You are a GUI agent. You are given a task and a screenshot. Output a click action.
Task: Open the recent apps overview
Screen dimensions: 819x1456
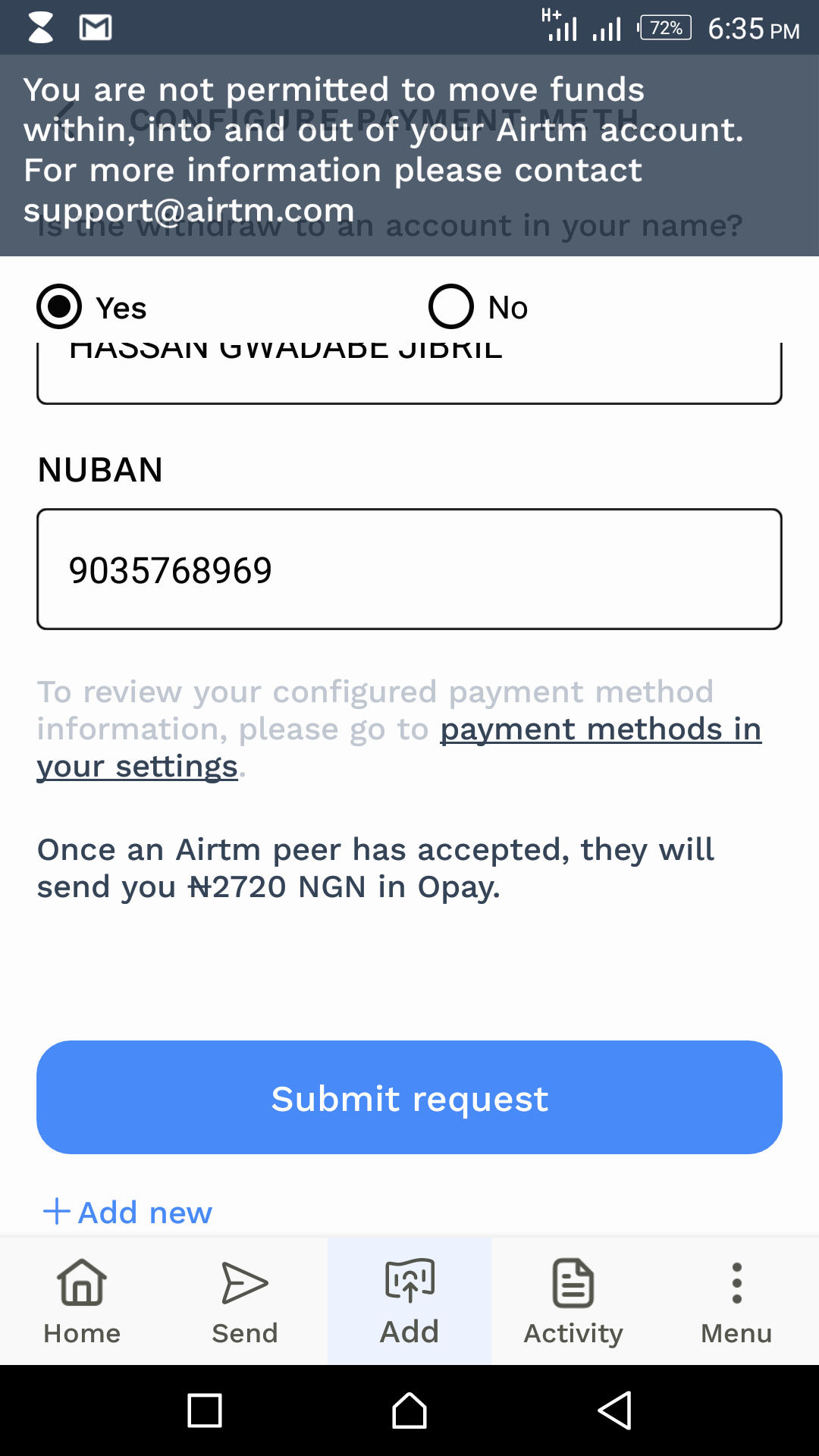pyautogui.click(x=205, y=1411)
